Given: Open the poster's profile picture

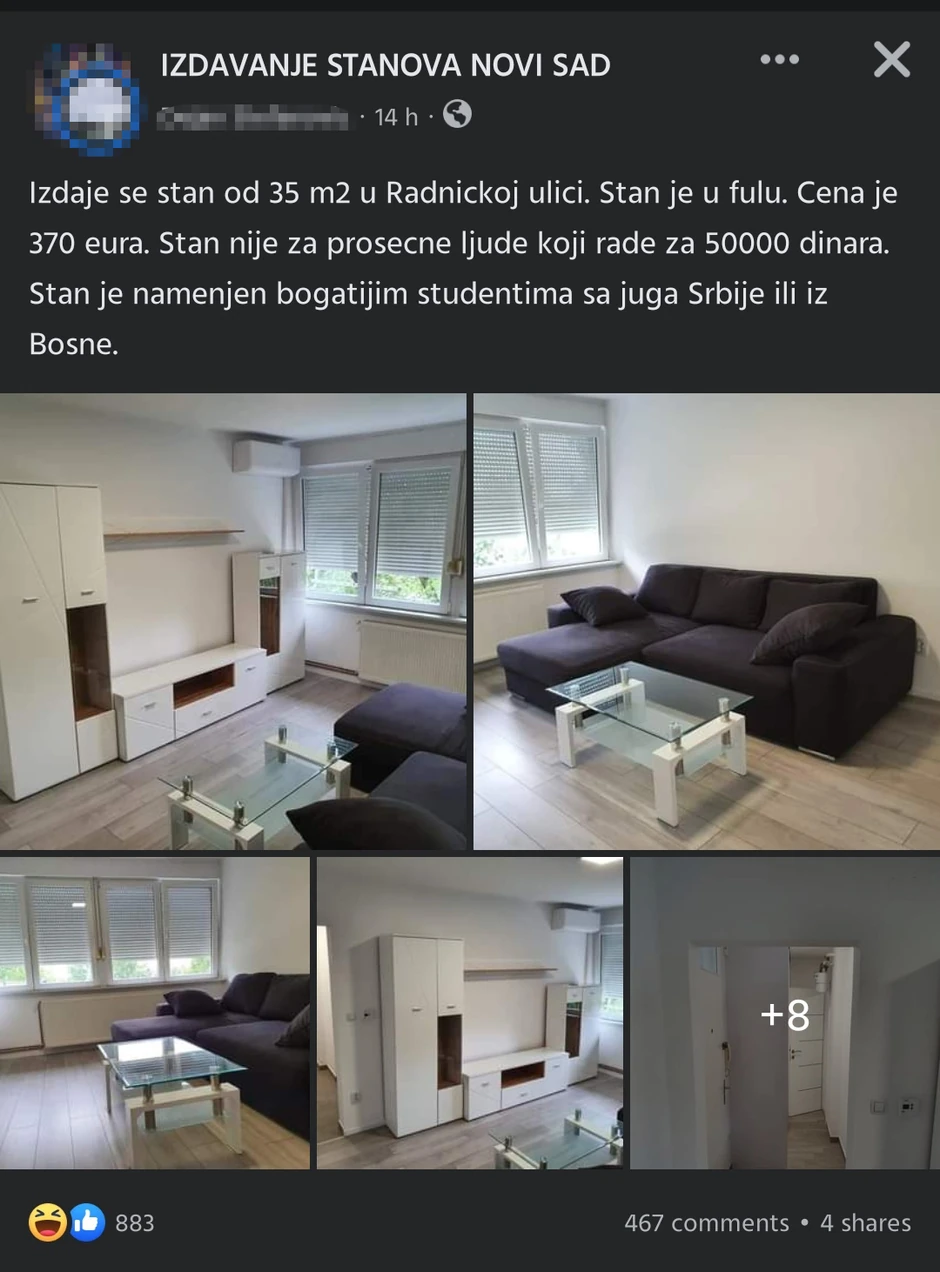Looking at the screenshot, I should point(87,99).
